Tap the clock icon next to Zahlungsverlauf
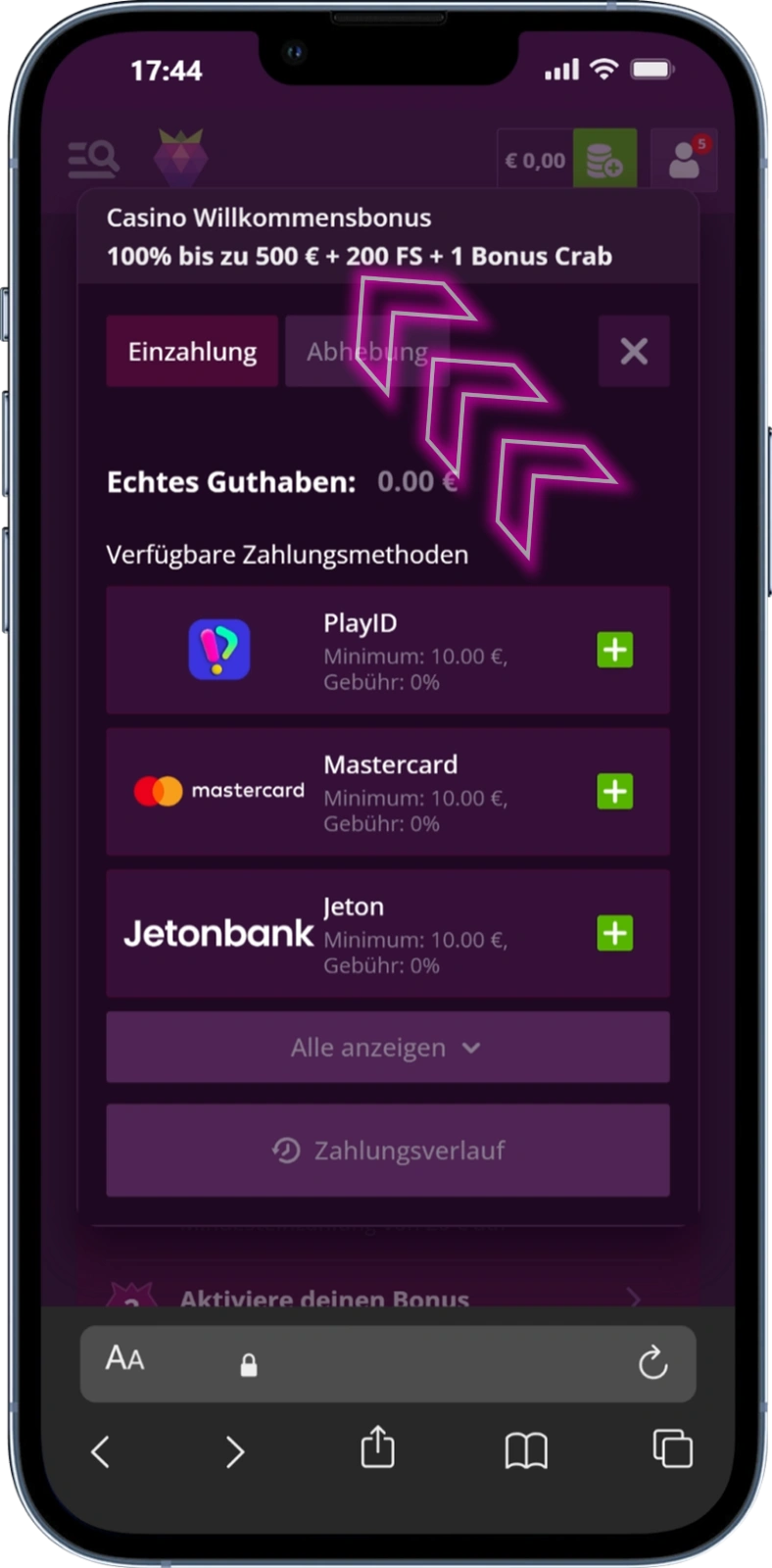 coord(285,1151)
